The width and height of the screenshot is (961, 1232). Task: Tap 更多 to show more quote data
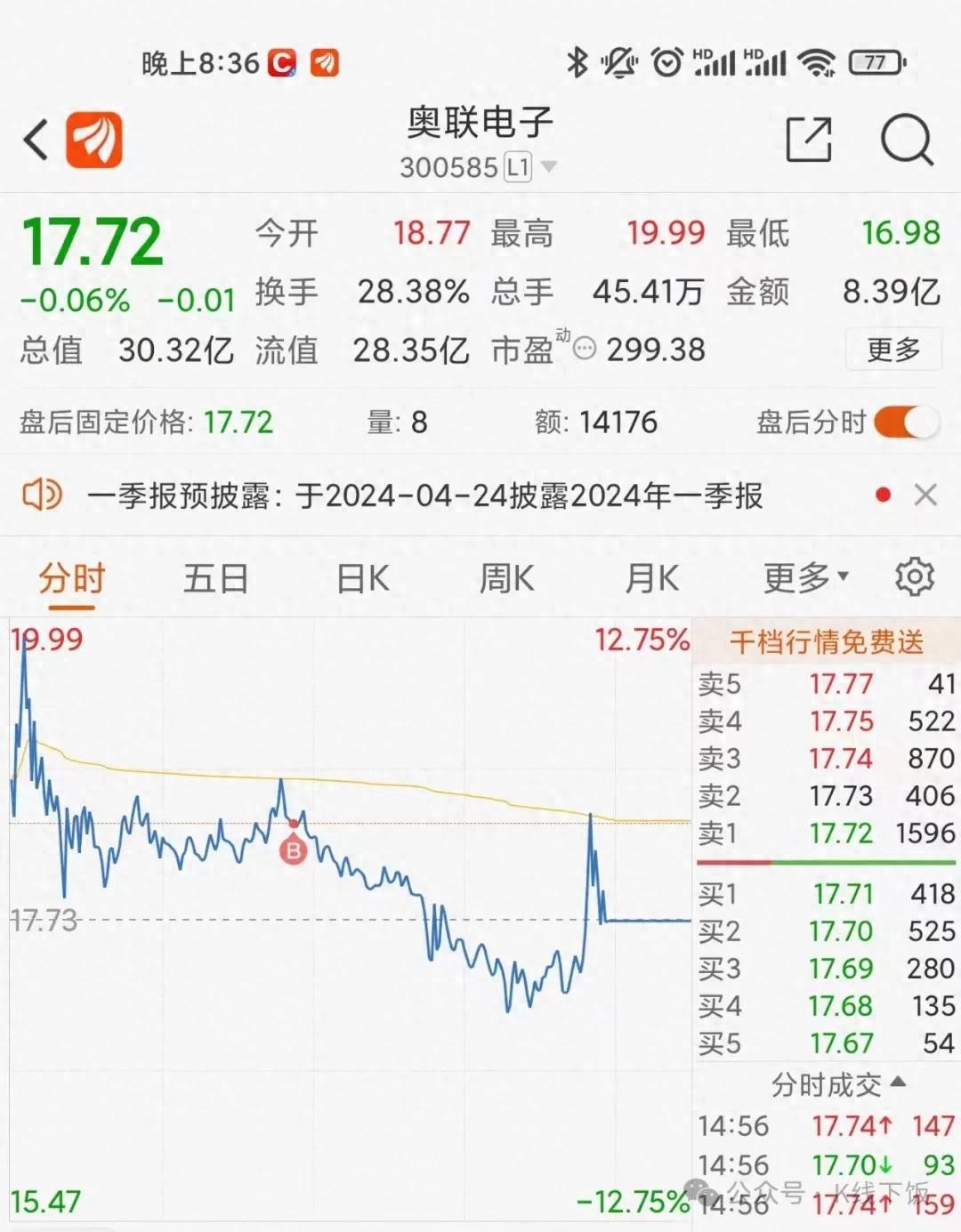click(892, 350)
